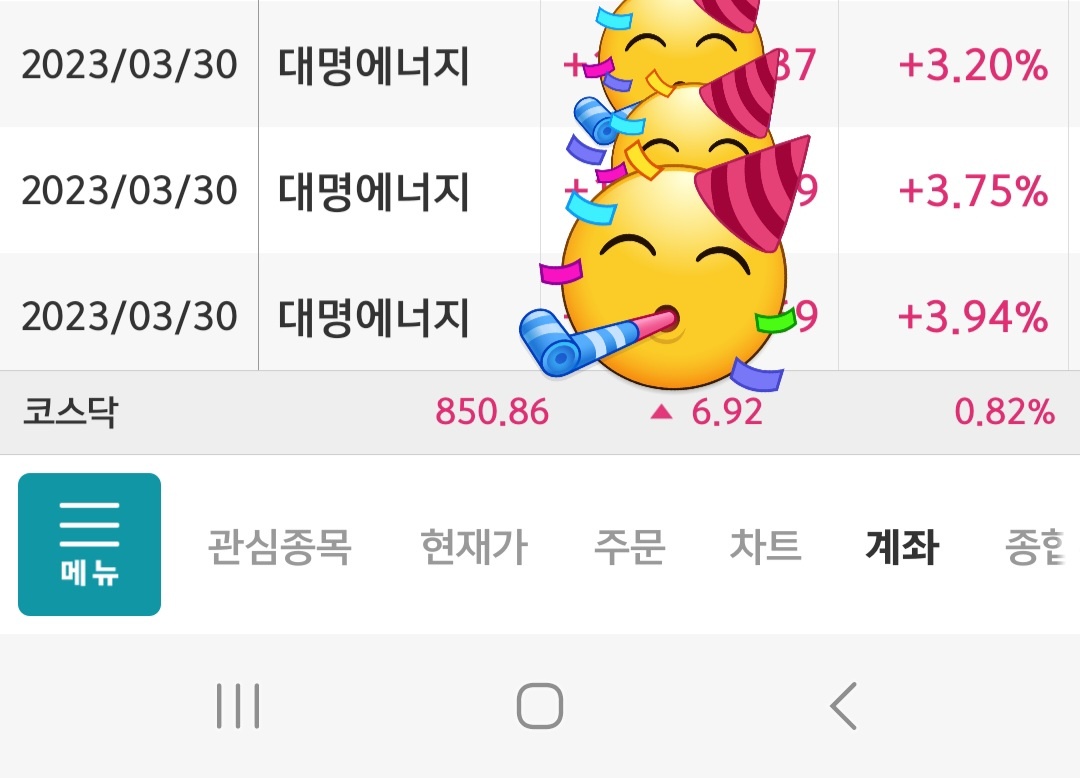Switch to the 관심종목 tab
This screenshot has width=1080, height=778.
click(279, 547)
